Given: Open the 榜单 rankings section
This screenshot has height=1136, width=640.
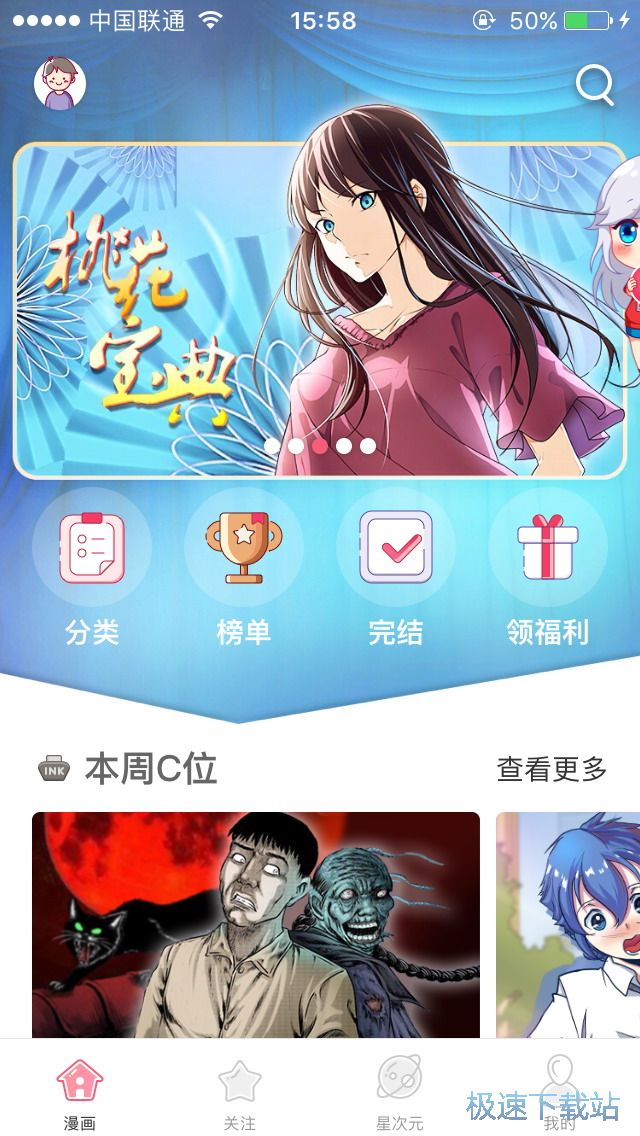Looking at the screenshot, I should (243, 570).
